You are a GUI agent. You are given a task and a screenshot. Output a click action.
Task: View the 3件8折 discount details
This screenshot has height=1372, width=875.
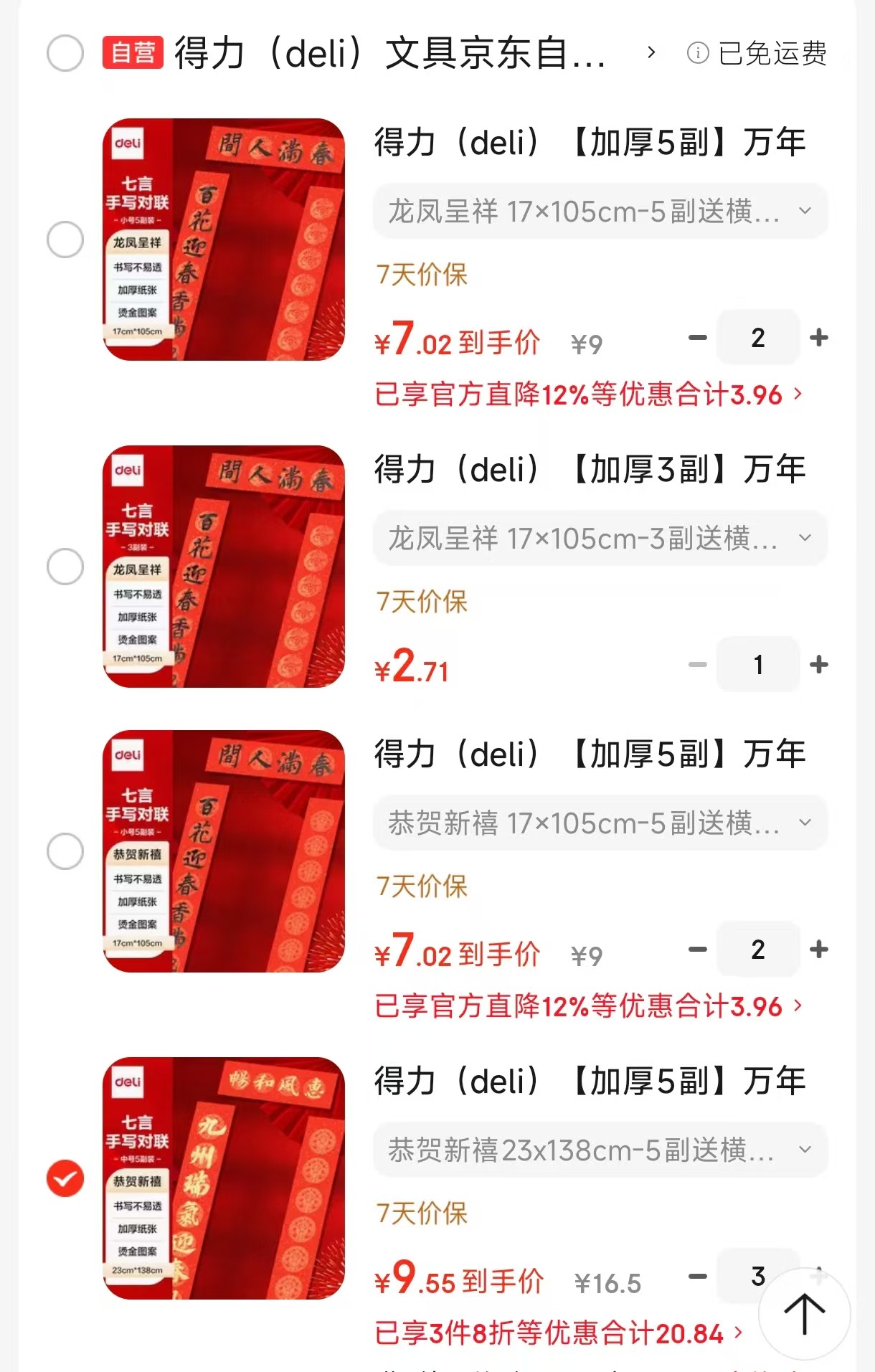558,1333
